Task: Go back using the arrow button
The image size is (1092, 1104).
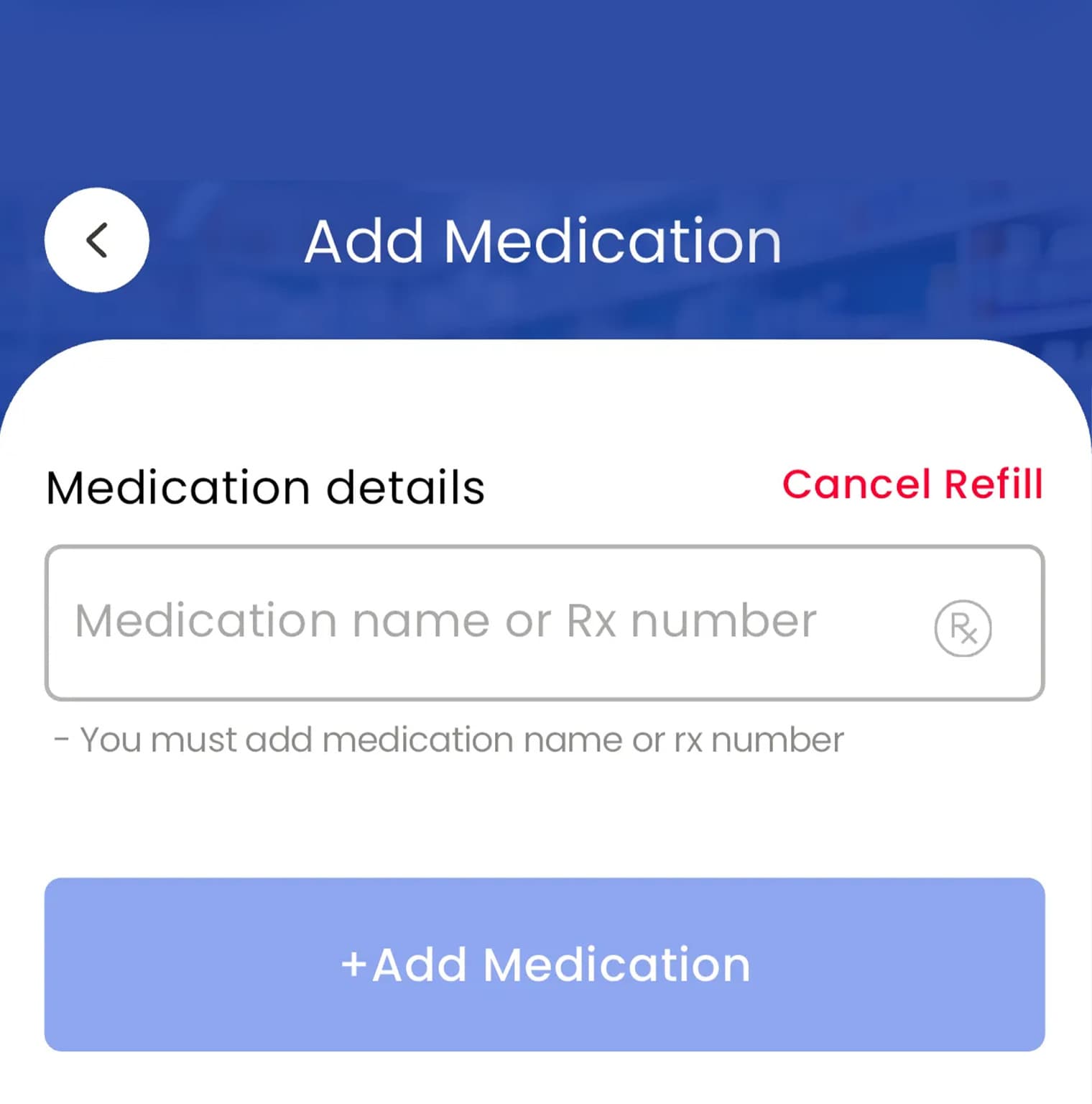Action: tap(97, 240)
